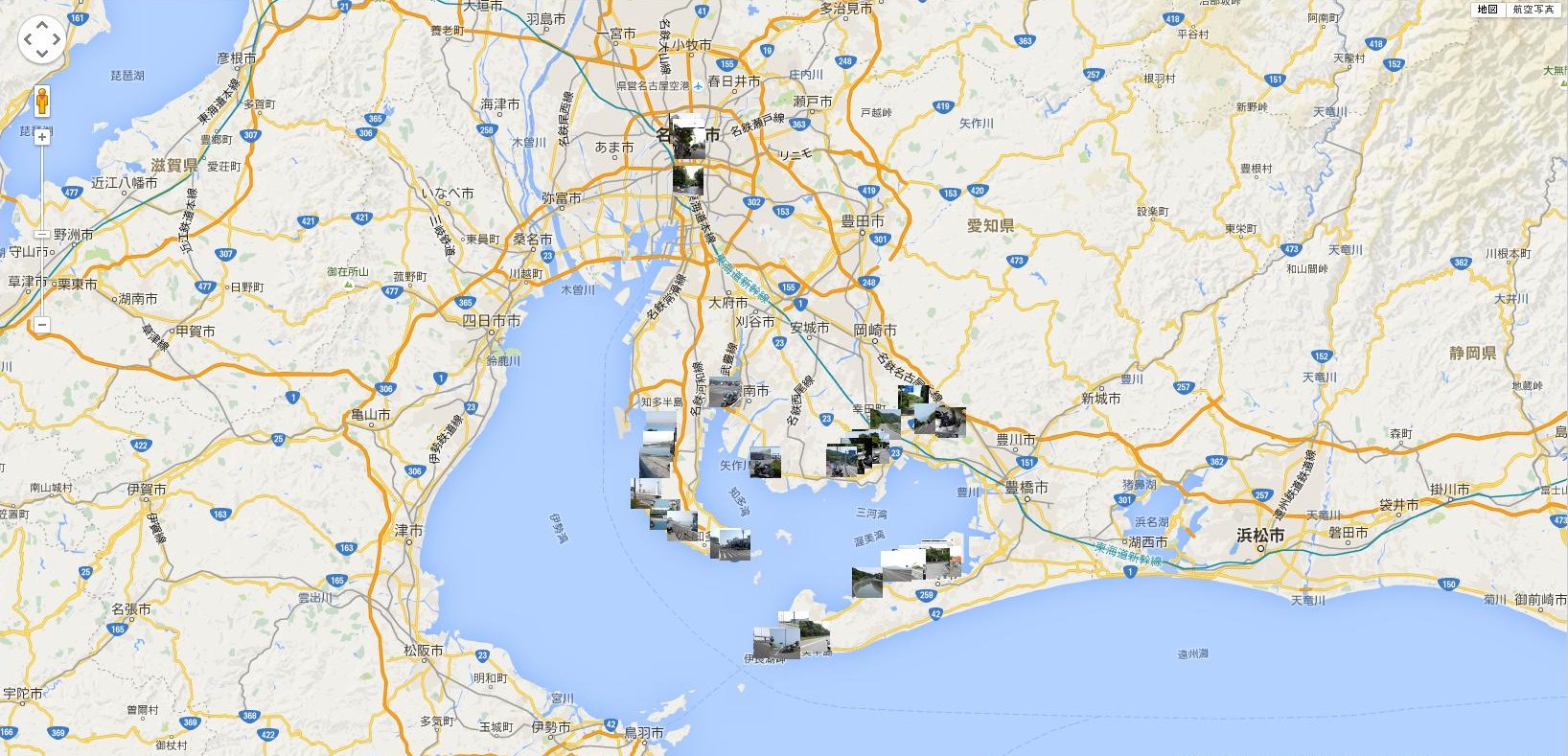Zoom in with the plus button
Image resolution: width=1568 pixels, height=756 pixels.
click(x=42, y=137)
